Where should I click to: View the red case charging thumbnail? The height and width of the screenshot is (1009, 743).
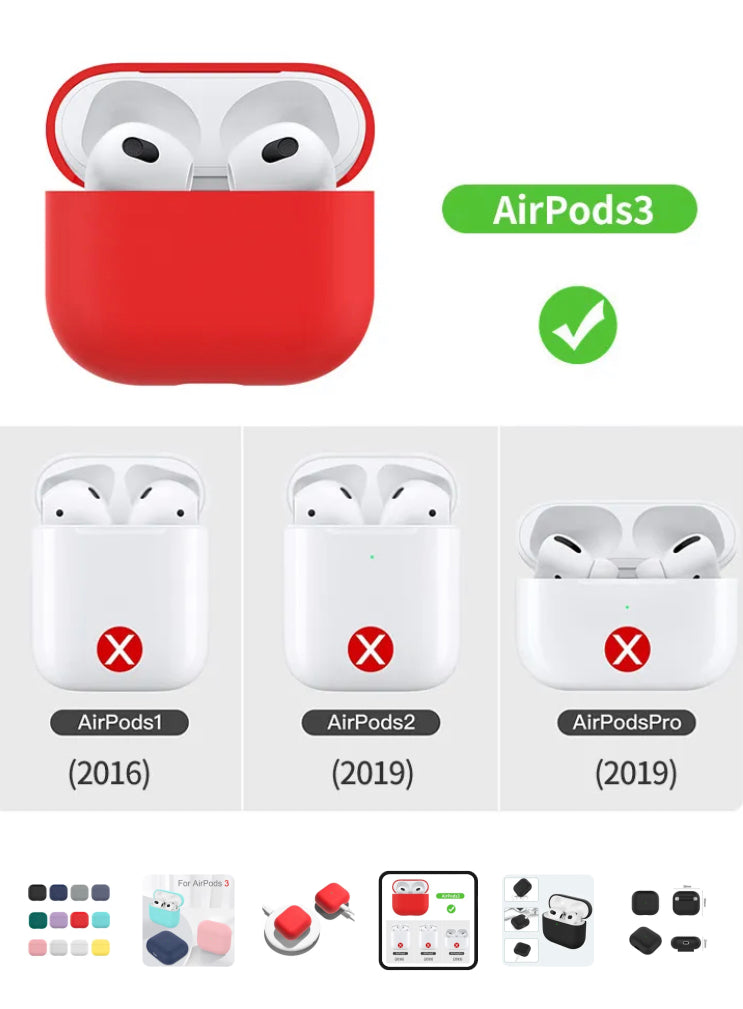click(x=308, y=920)
